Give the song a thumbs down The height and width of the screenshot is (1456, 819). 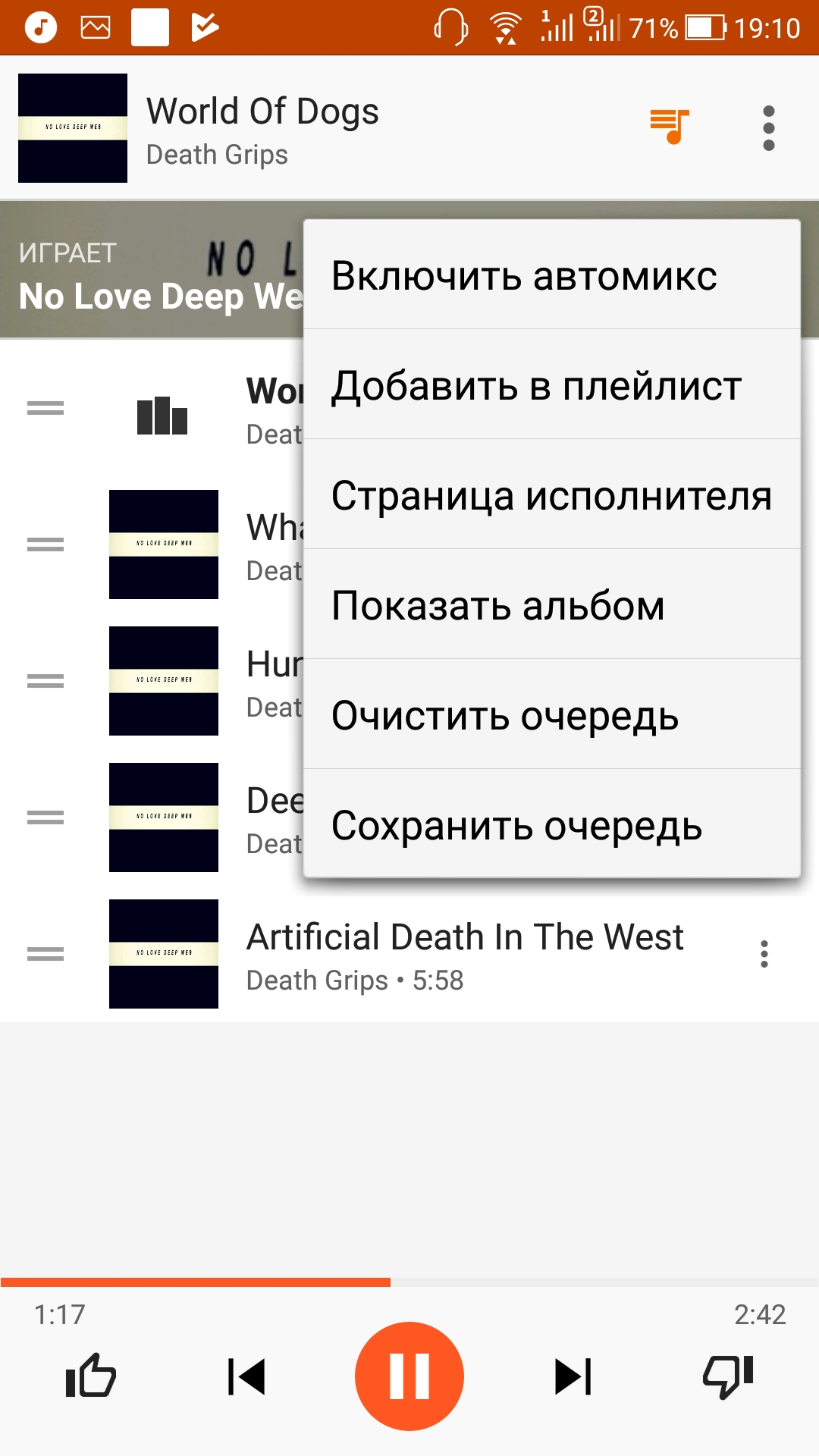(728, 1376)
